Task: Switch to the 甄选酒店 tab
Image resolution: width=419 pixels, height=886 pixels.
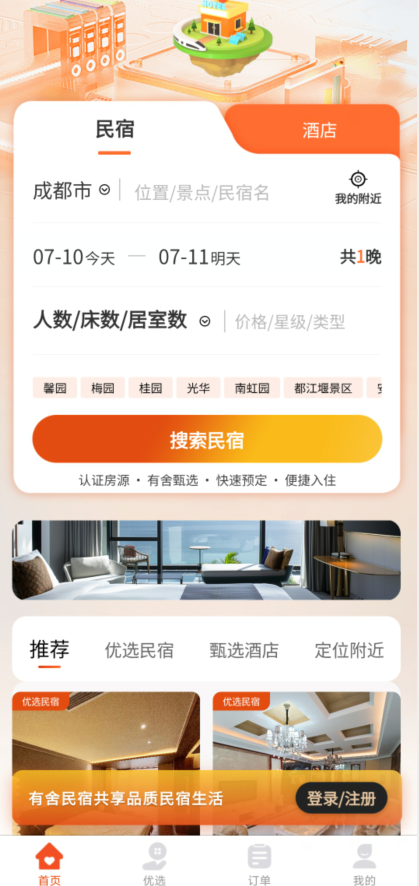Action: pos(244,650)
